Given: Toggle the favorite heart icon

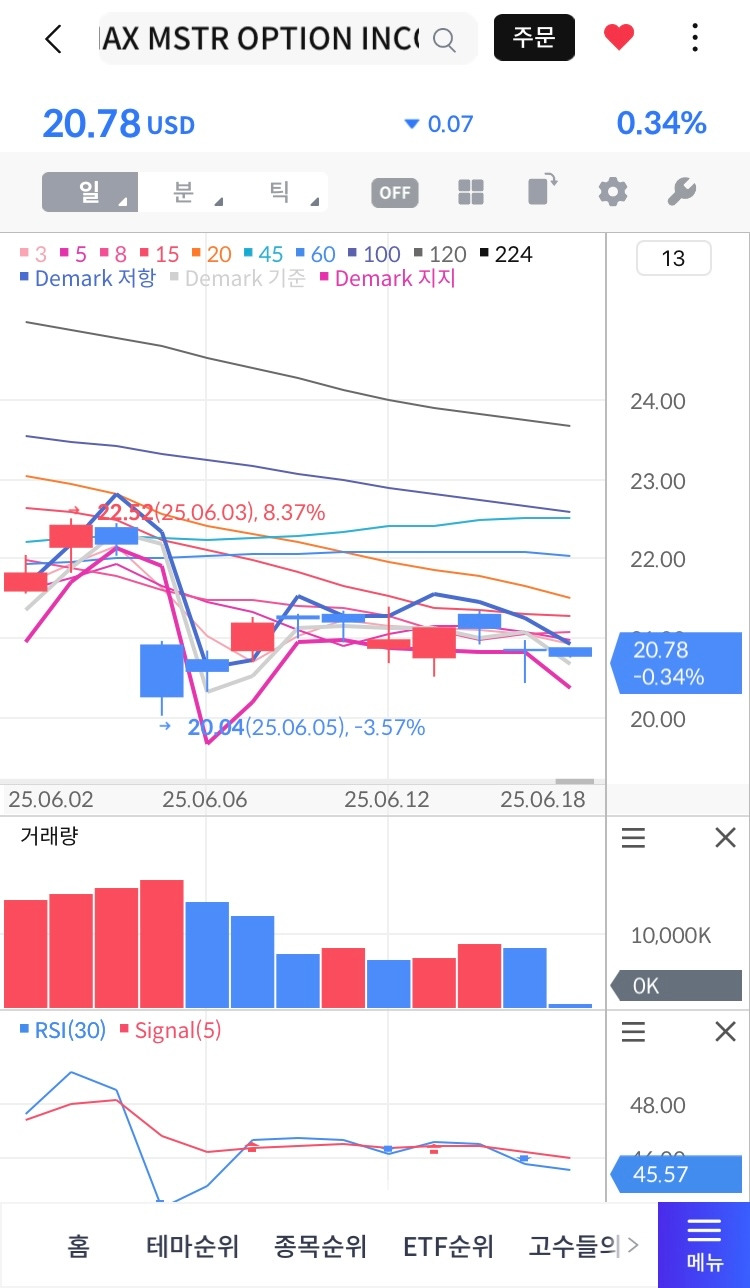Looking at the screenshot, I should (619, 38).
